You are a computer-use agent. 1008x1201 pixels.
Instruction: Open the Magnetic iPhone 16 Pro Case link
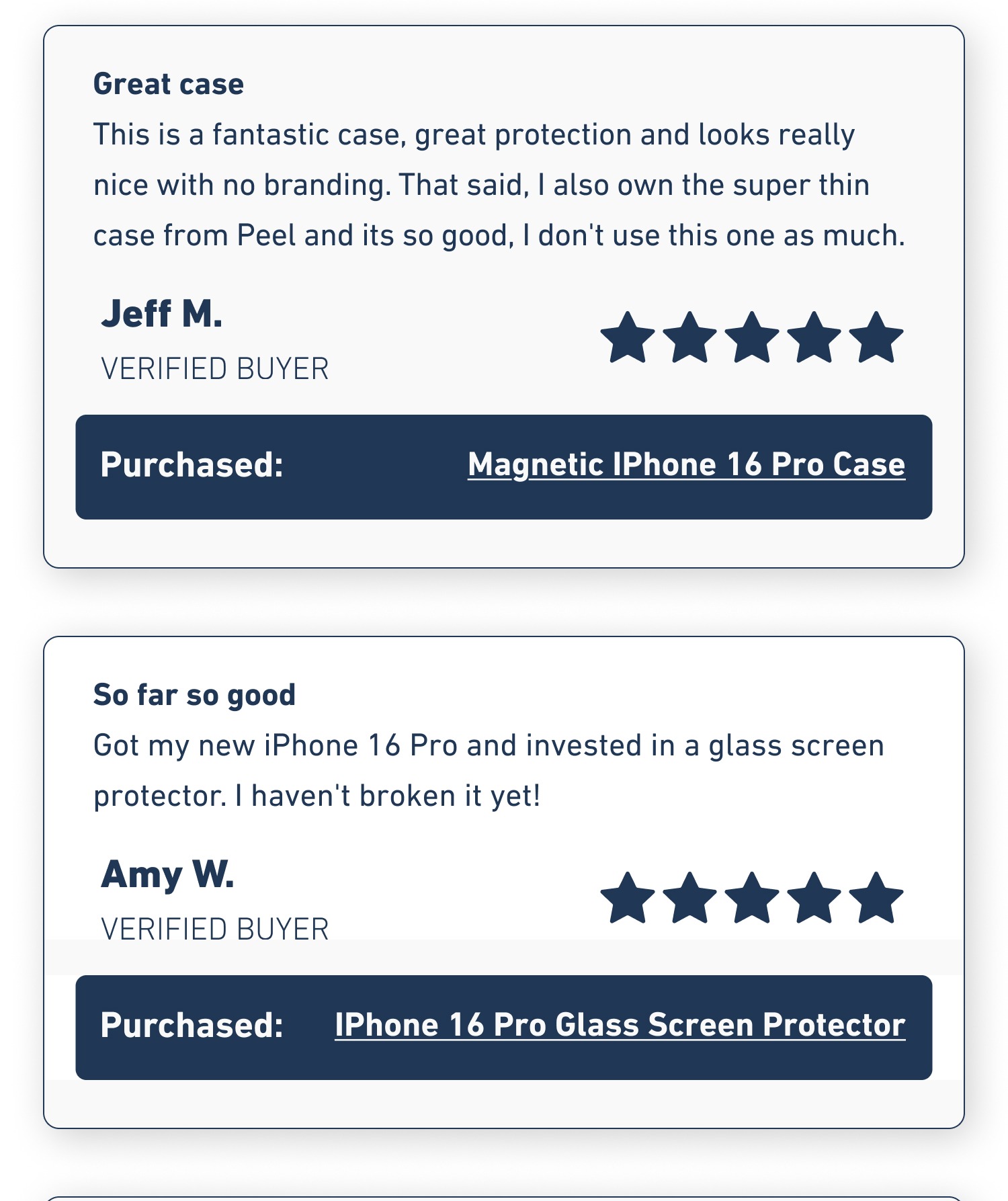click(686, 465)
